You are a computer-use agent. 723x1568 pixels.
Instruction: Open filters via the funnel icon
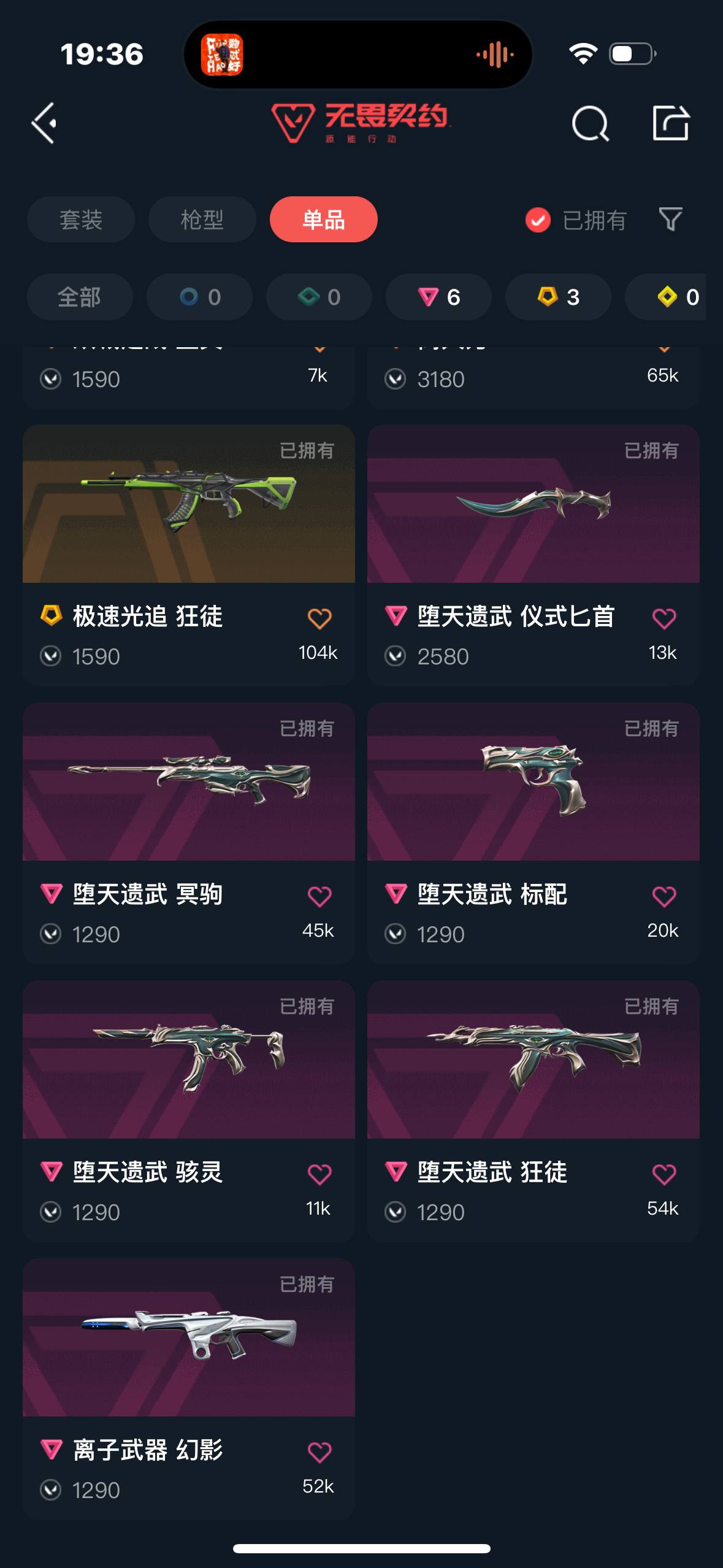pos(670,219)
